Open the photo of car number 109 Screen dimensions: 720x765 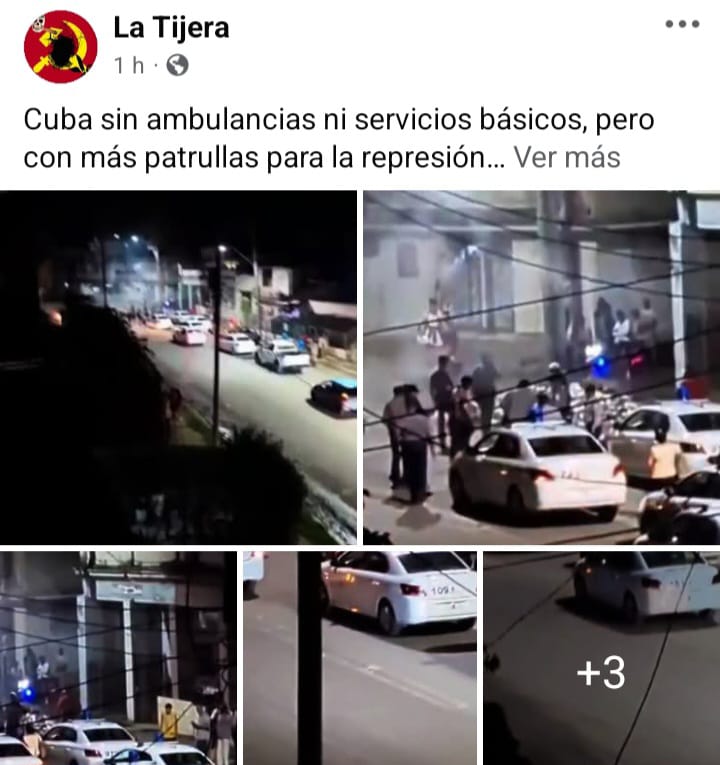click(360, 657)
